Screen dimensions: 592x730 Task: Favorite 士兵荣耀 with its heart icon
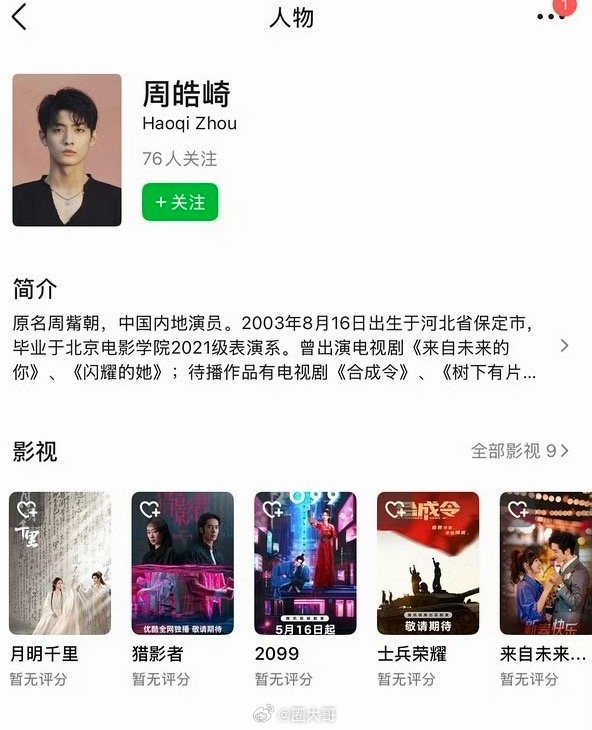coord(395,509)
